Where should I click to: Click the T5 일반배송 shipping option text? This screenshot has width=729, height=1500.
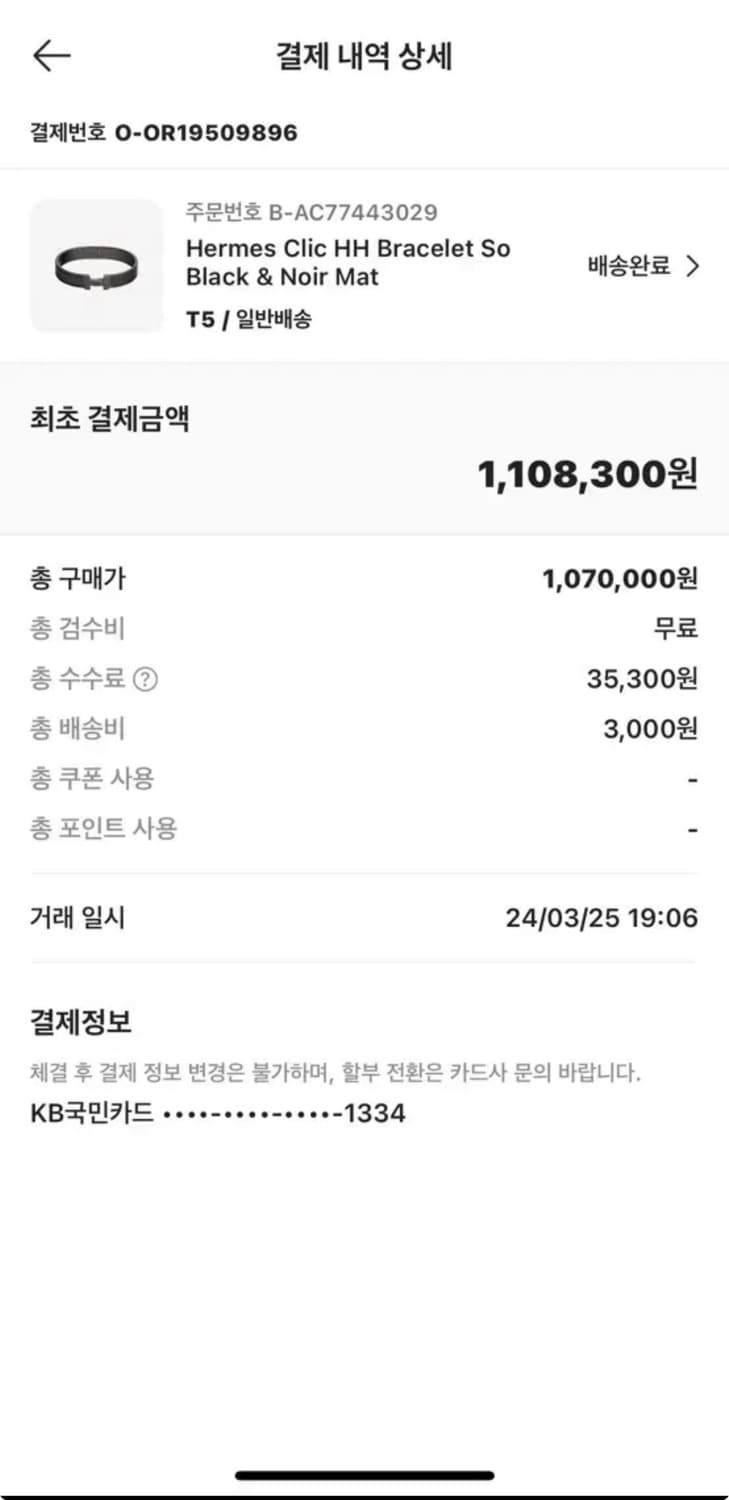252,320
